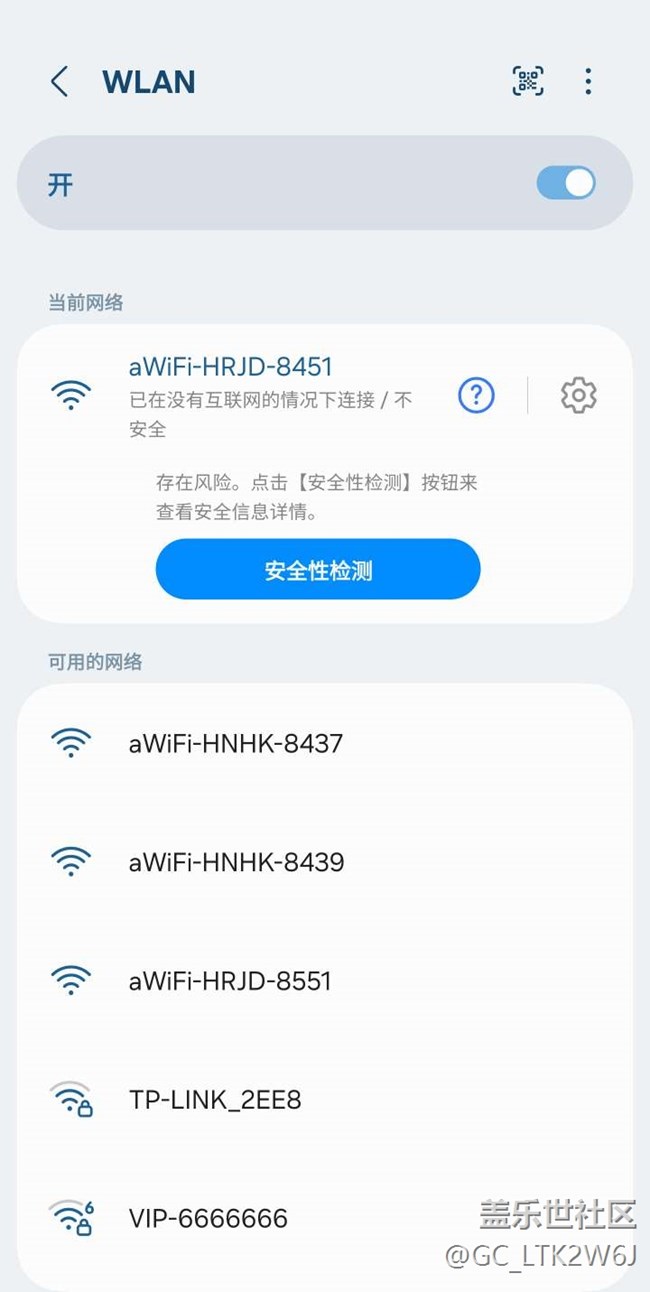The width and height of the screenshot is (650, 1292).
Task: Go back from WLAN settings
Action: 60,82
